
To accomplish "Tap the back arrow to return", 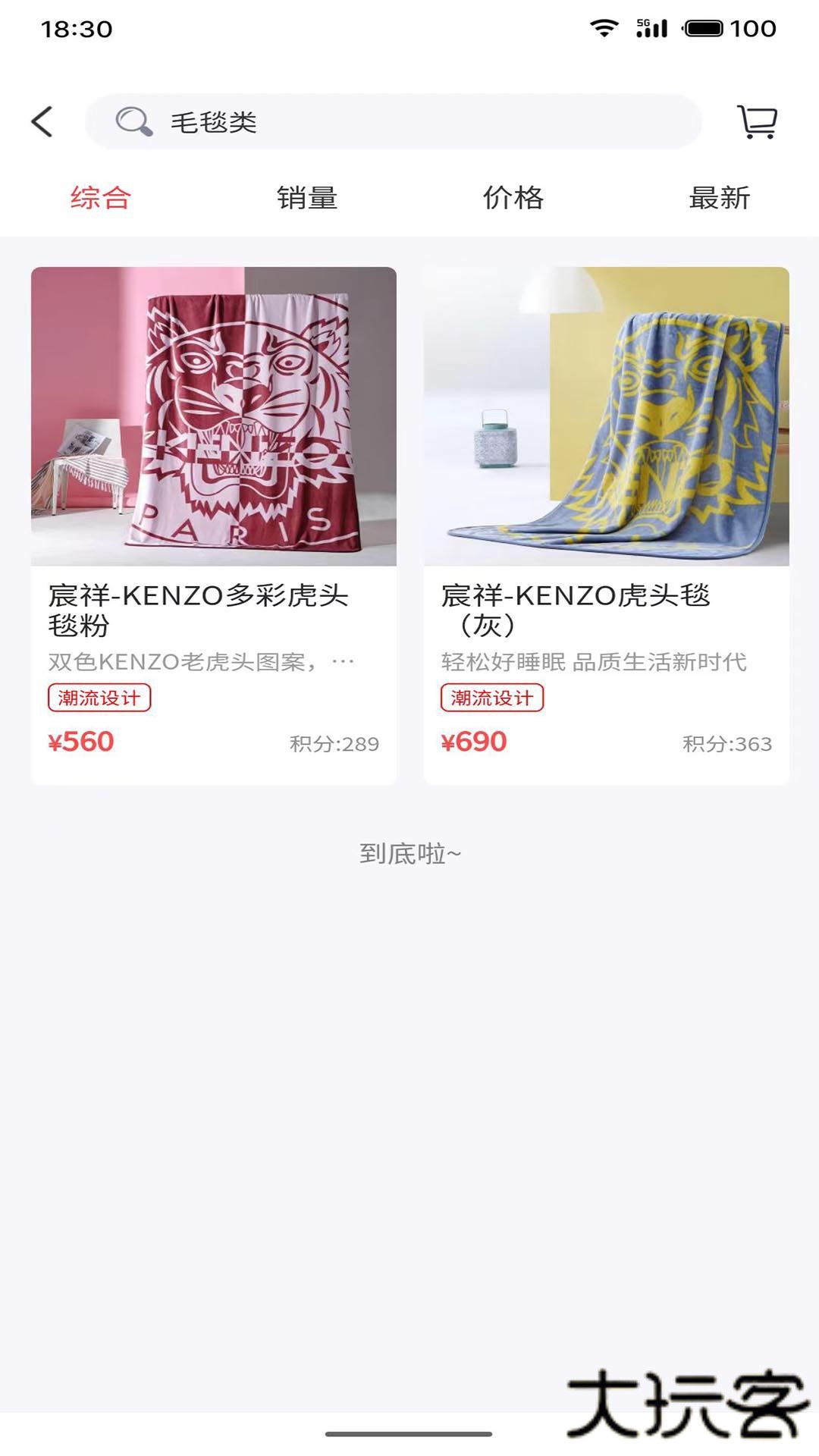I will coord(42,120).
